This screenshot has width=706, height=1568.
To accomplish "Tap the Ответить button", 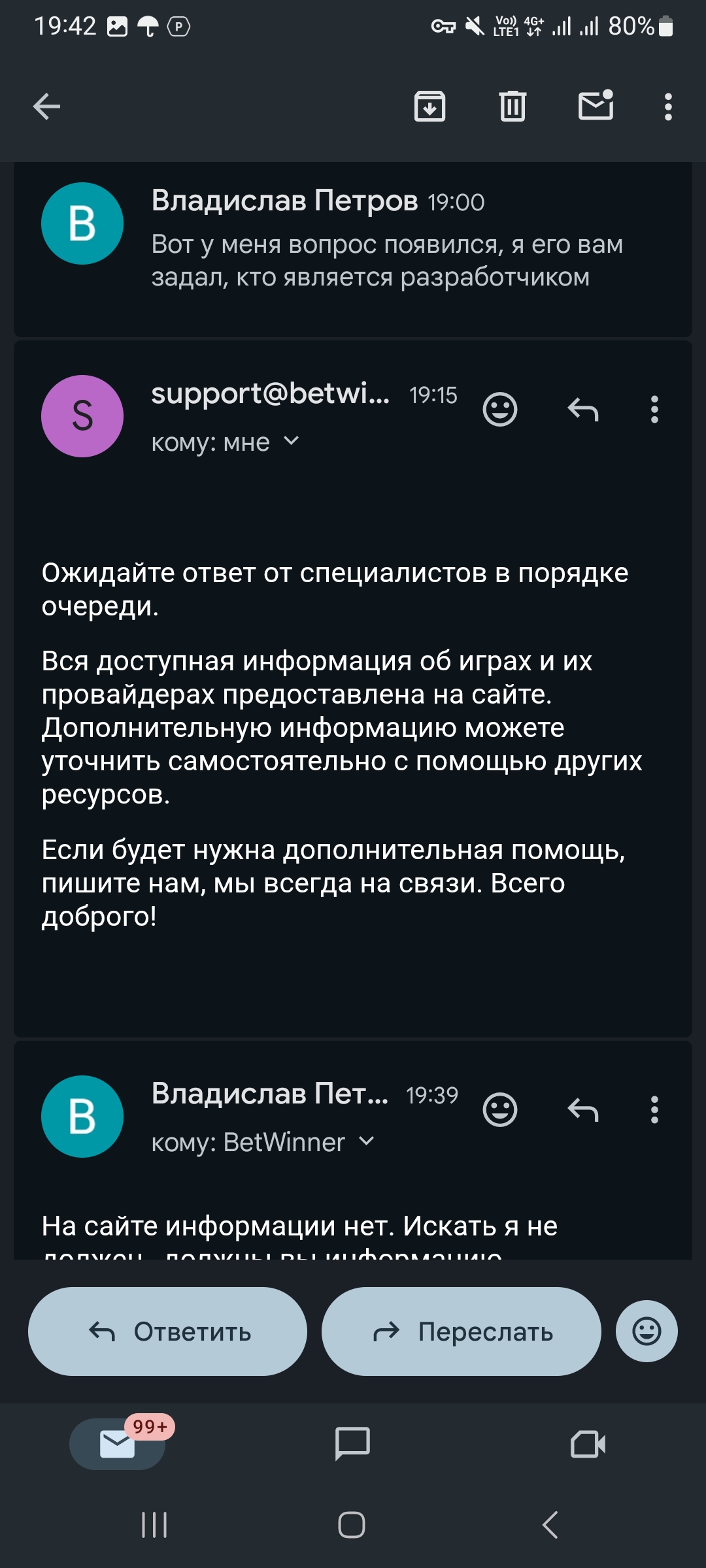I will click(167, 1331).
